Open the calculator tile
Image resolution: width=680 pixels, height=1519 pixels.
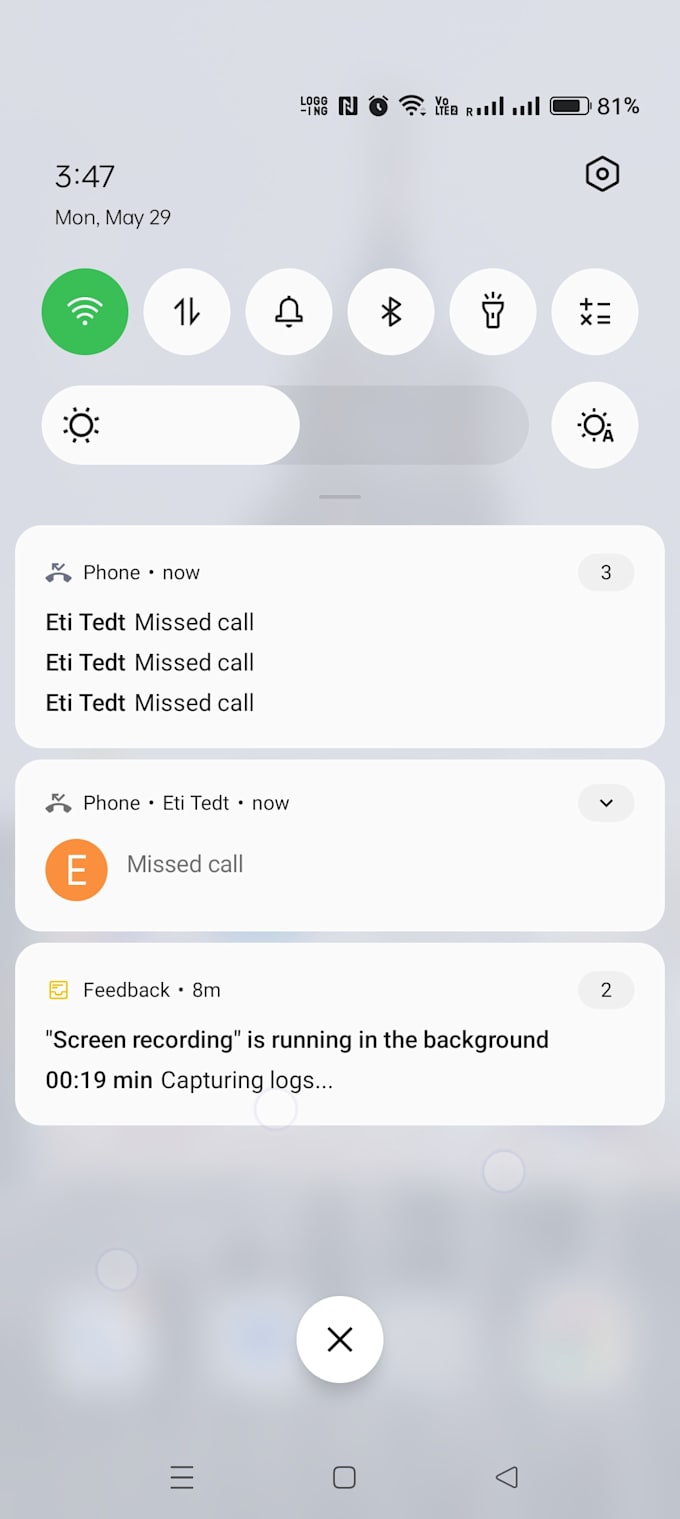(x=595, y=312)
